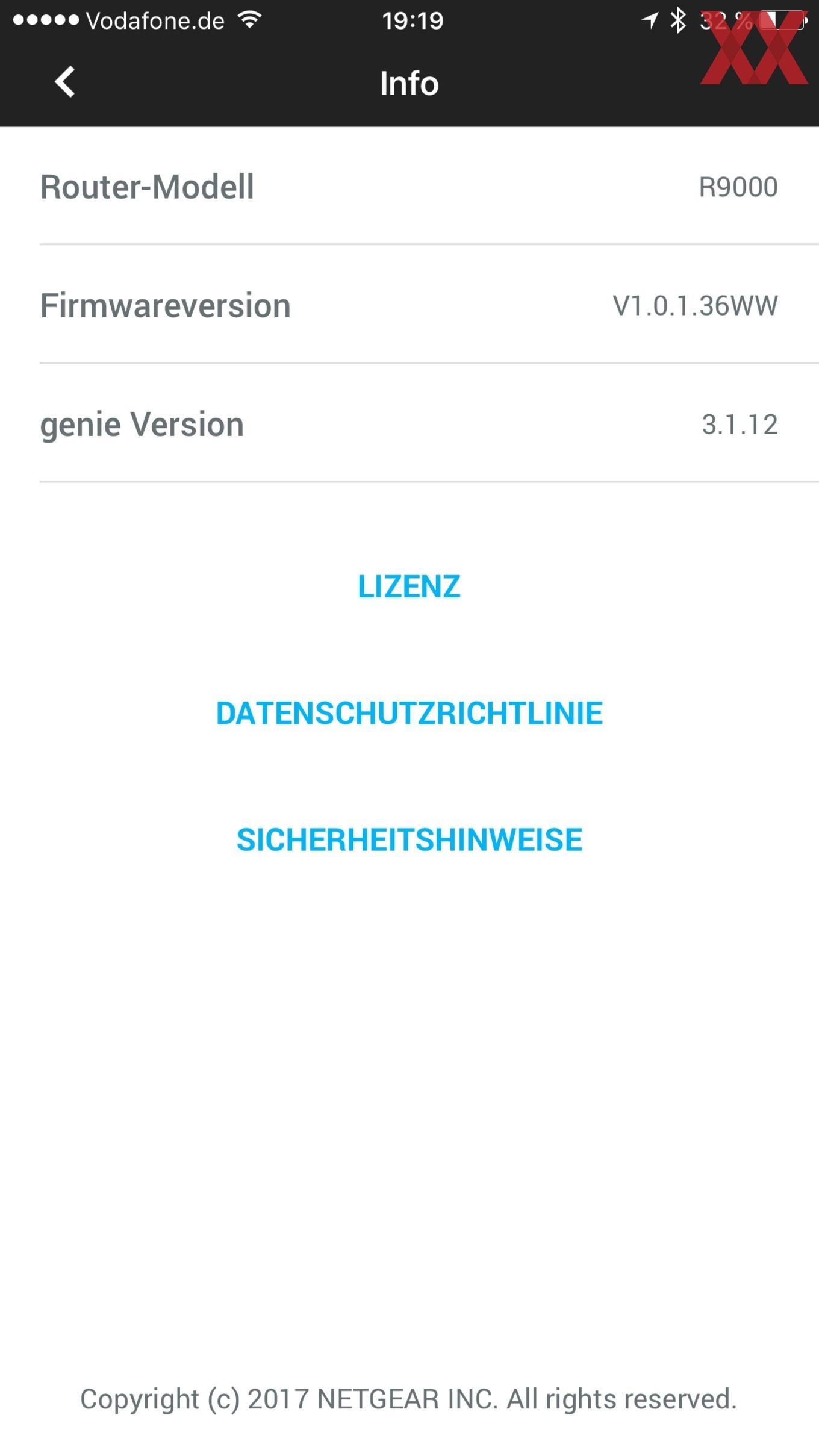The width and height of the screenshot is (819, 1456).
Task: Open the SICHERHEITSHINWEISE link
Action: 409,839
